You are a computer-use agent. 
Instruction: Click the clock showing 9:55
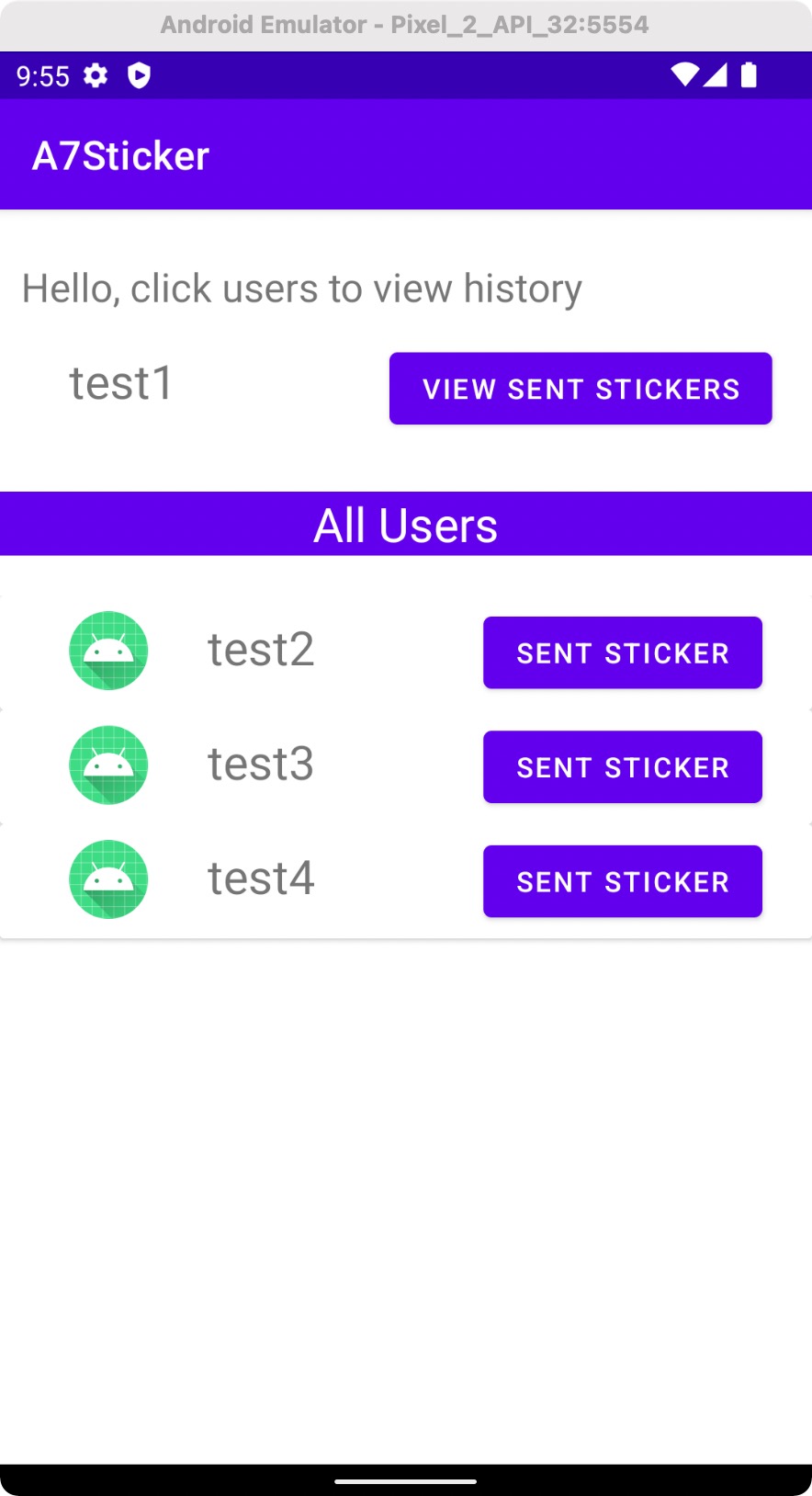click(x=44, y=76)
